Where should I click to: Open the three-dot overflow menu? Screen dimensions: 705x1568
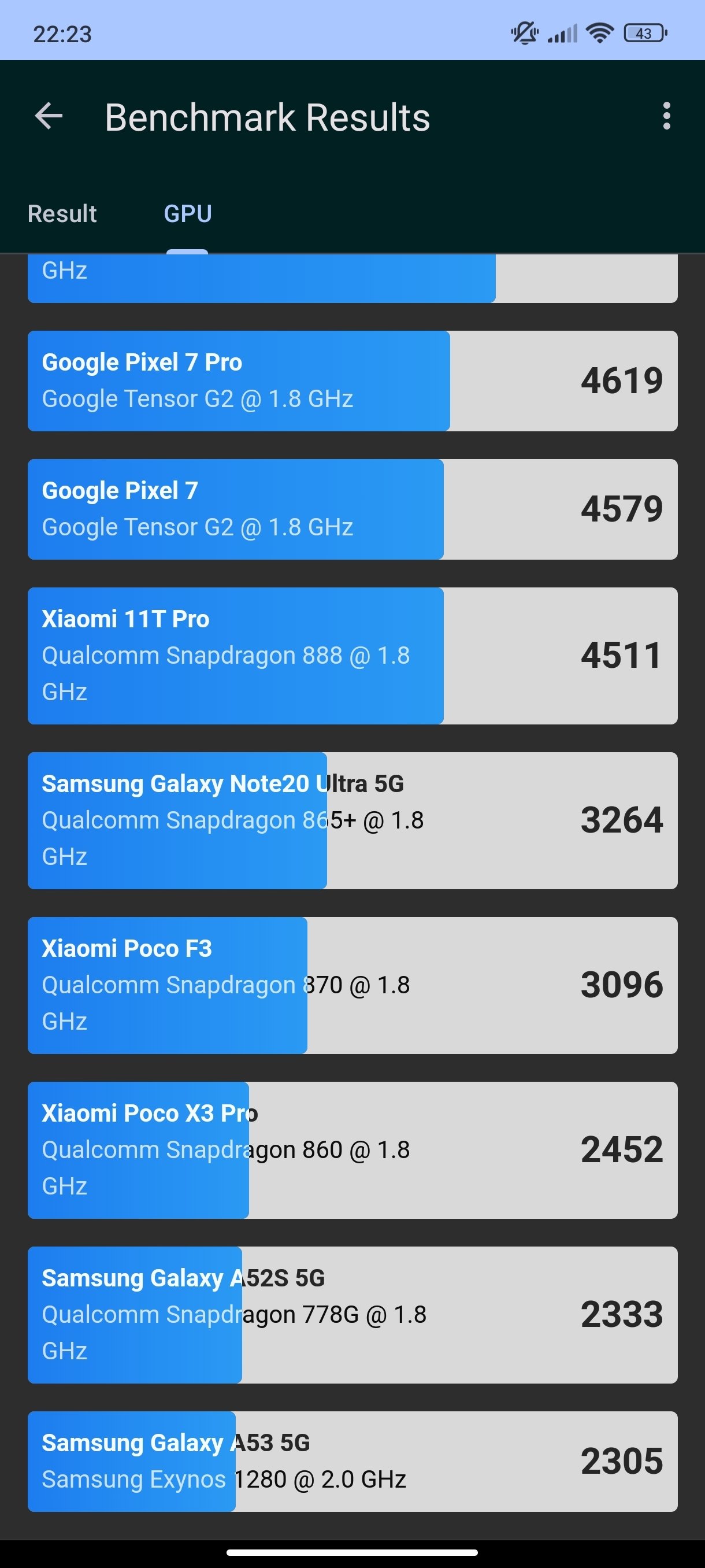tap(667, 116)
